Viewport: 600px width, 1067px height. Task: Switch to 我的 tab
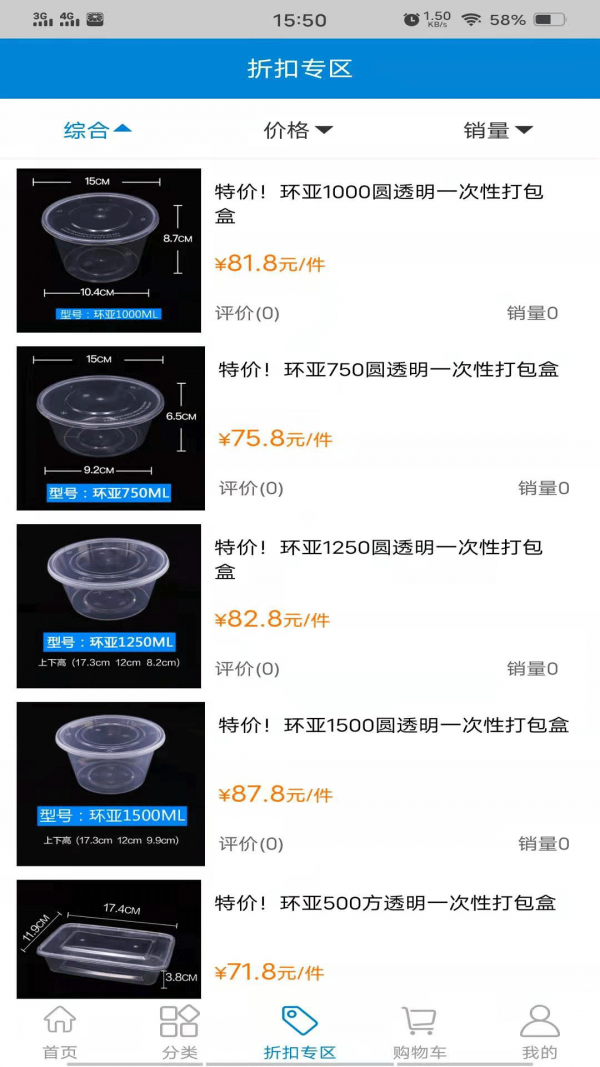coord(539,1033)
